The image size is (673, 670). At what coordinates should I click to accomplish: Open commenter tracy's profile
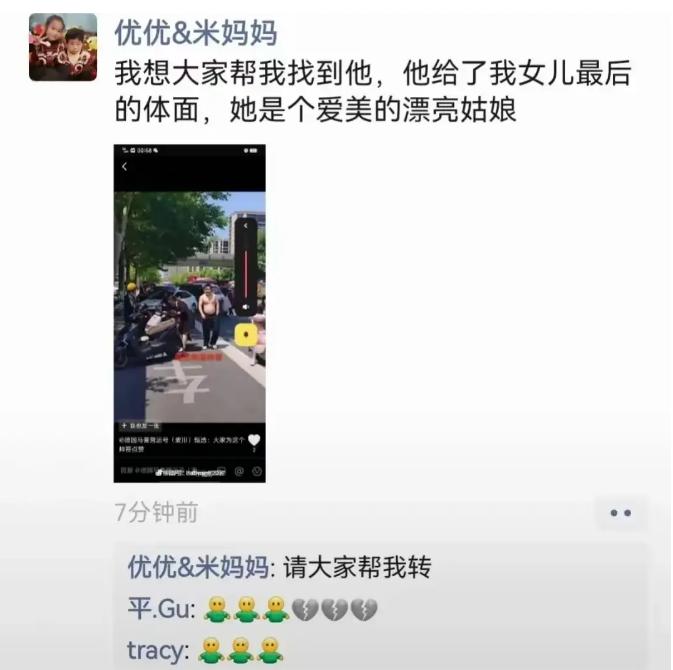[x=157, y=651]
